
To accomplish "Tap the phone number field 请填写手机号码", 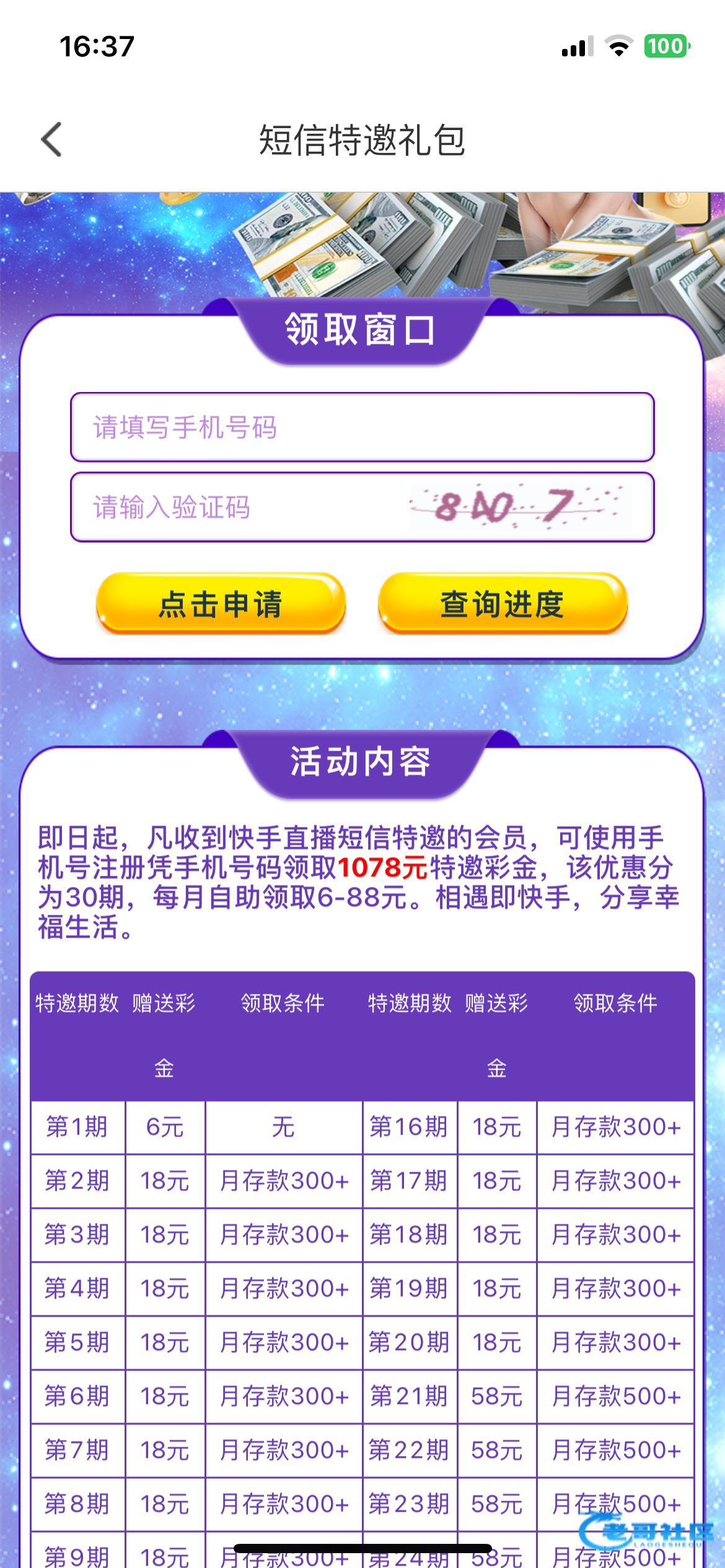I will click(362, 427).
